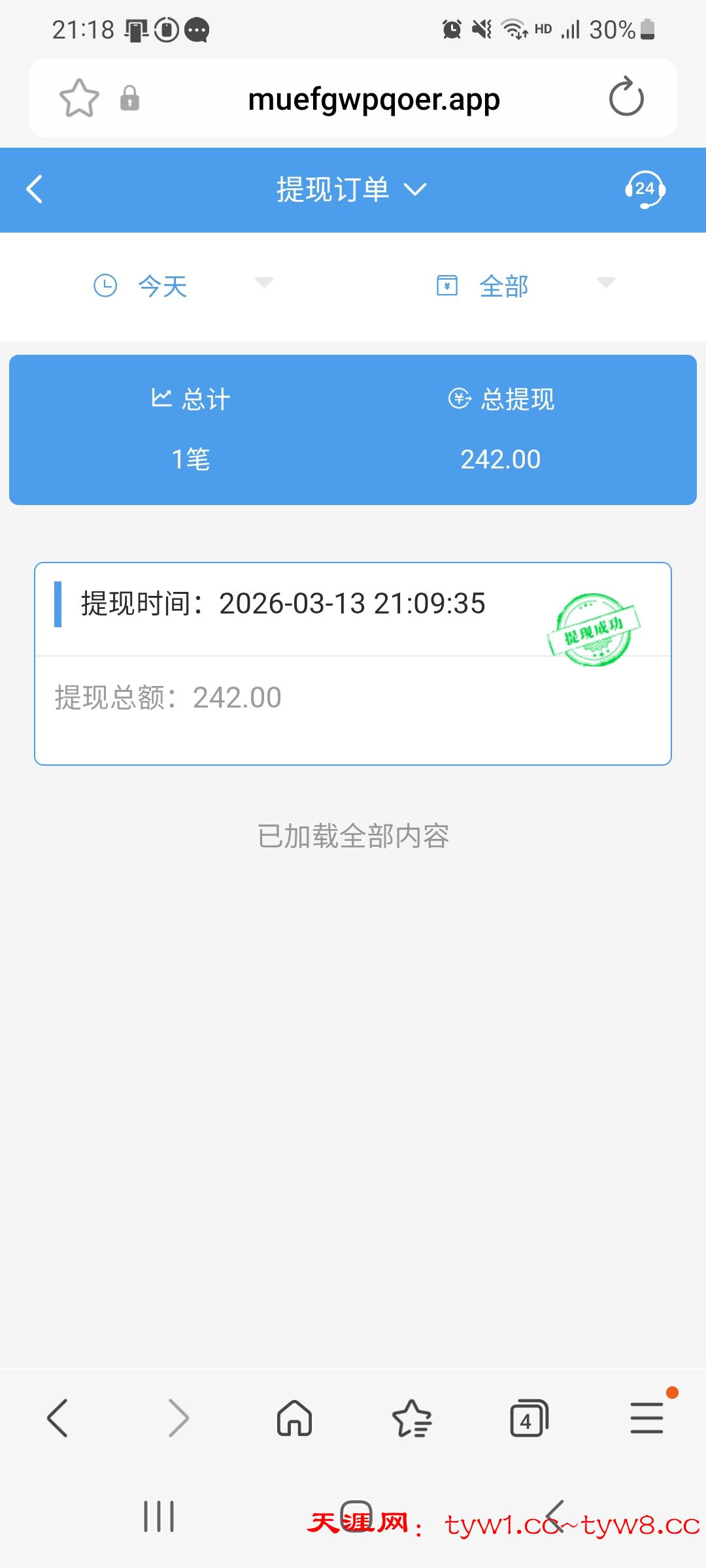Tap the bookmark star in the address bar
Screen dimensions: 706x1568
pos(78,98)
